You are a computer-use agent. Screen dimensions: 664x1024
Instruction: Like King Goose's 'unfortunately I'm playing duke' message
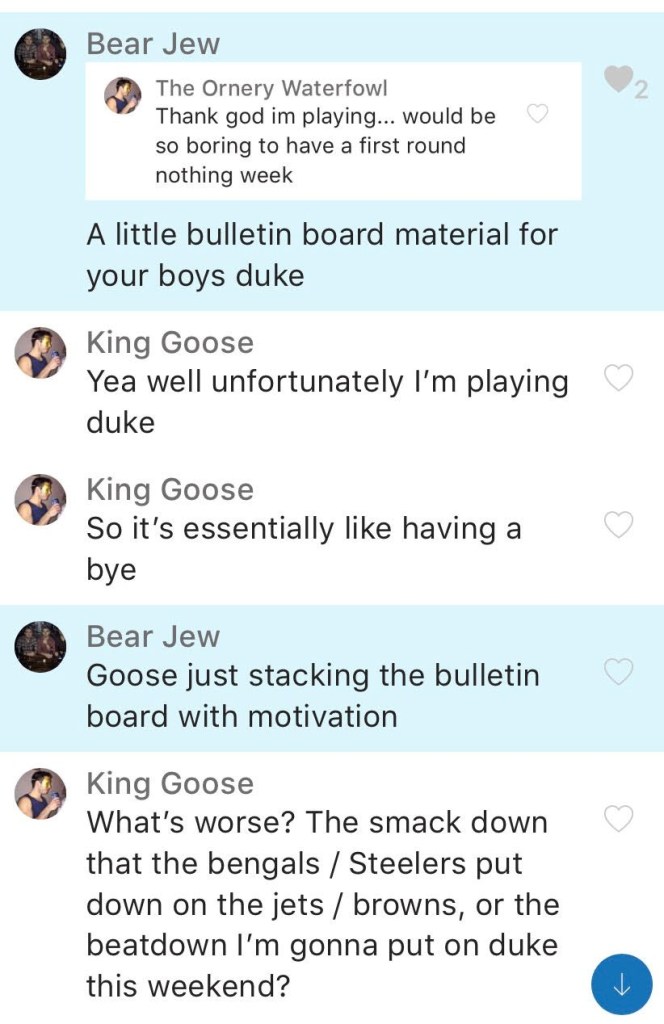(620, 379)
